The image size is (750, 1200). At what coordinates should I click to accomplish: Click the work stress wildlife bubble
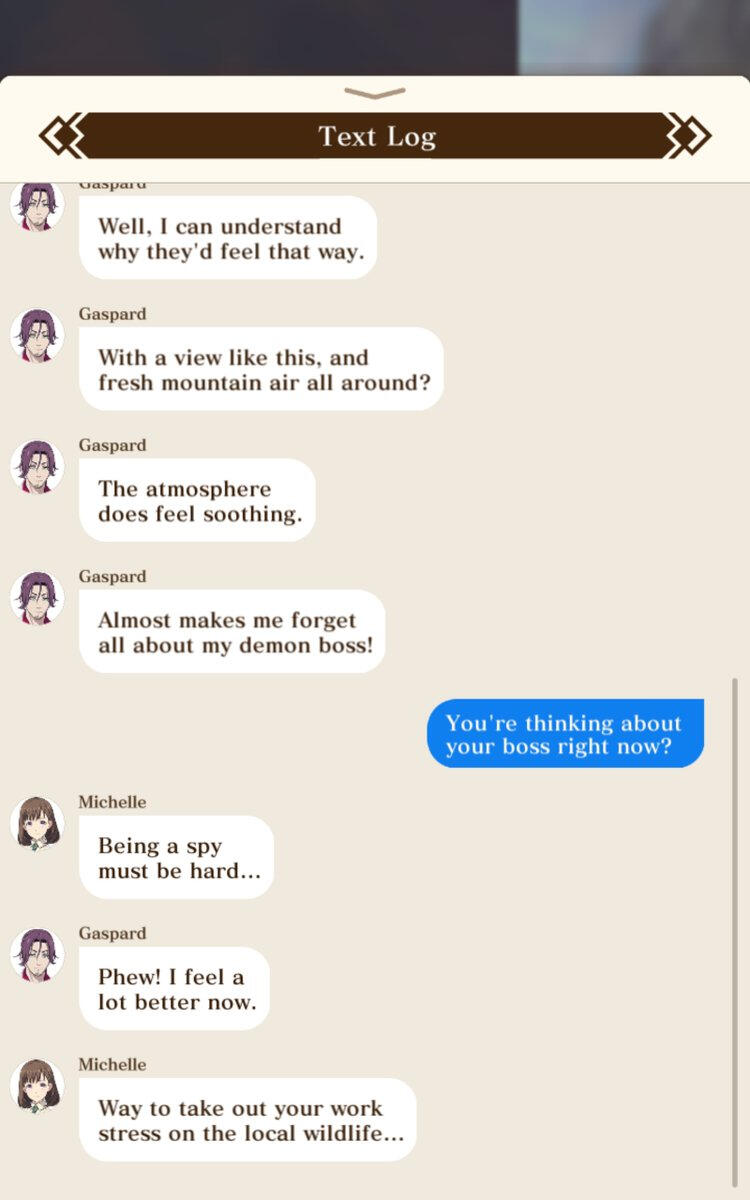[x=246, y=1120]
